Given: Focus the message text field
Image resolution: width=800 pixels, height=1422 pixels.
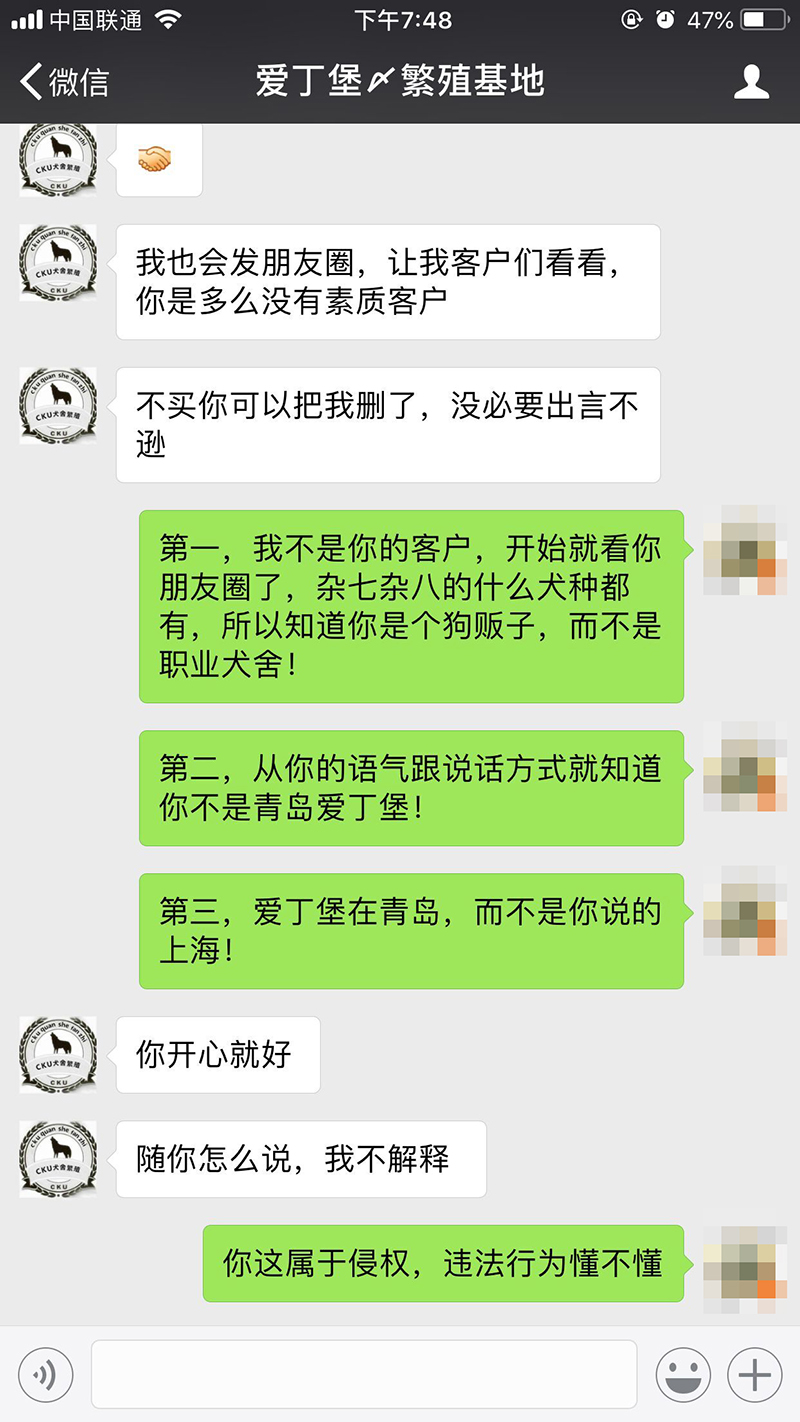Looking at the screenshot, I should coord(364,1375).
